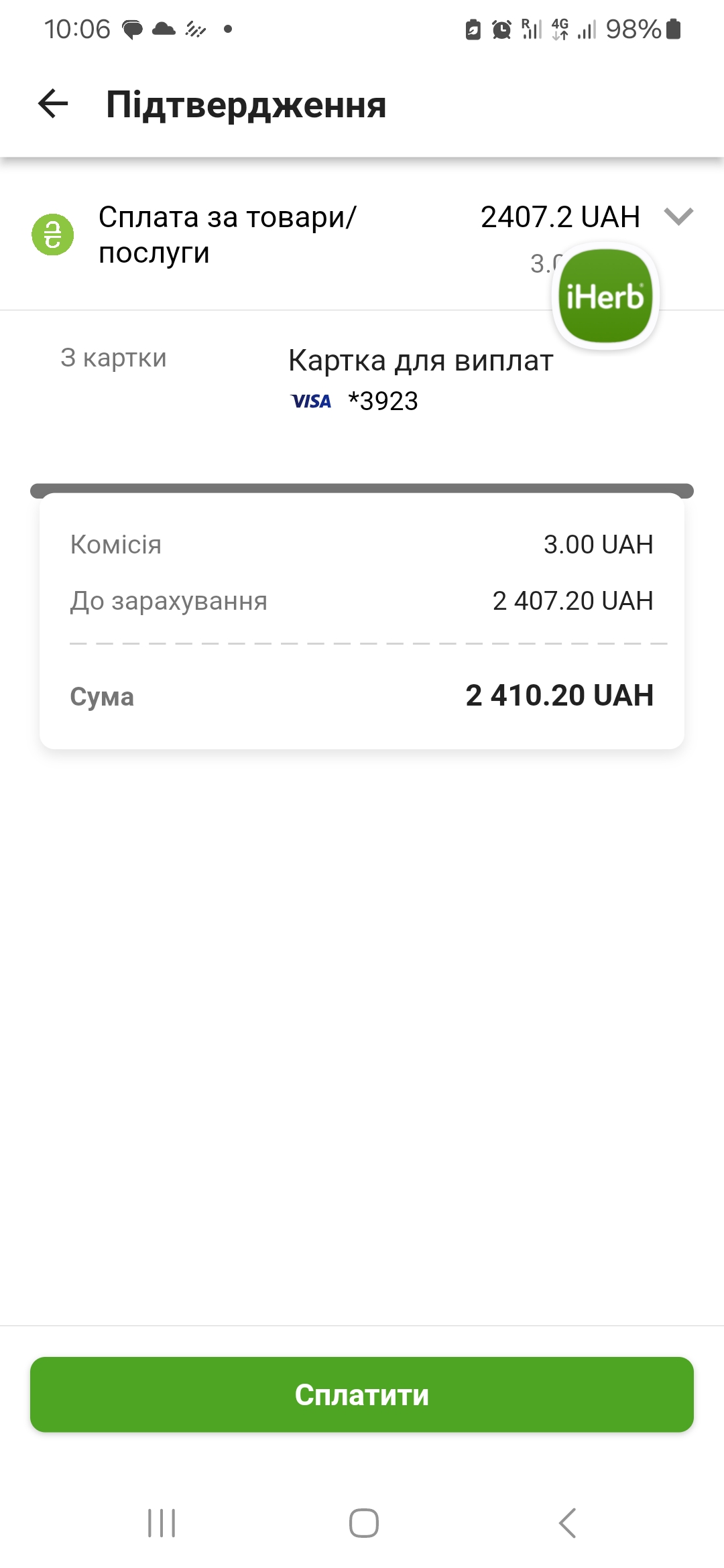Expand the payment details chevron
The height and width of the screenshot is (1568, 724).
(x=678, y=216)
